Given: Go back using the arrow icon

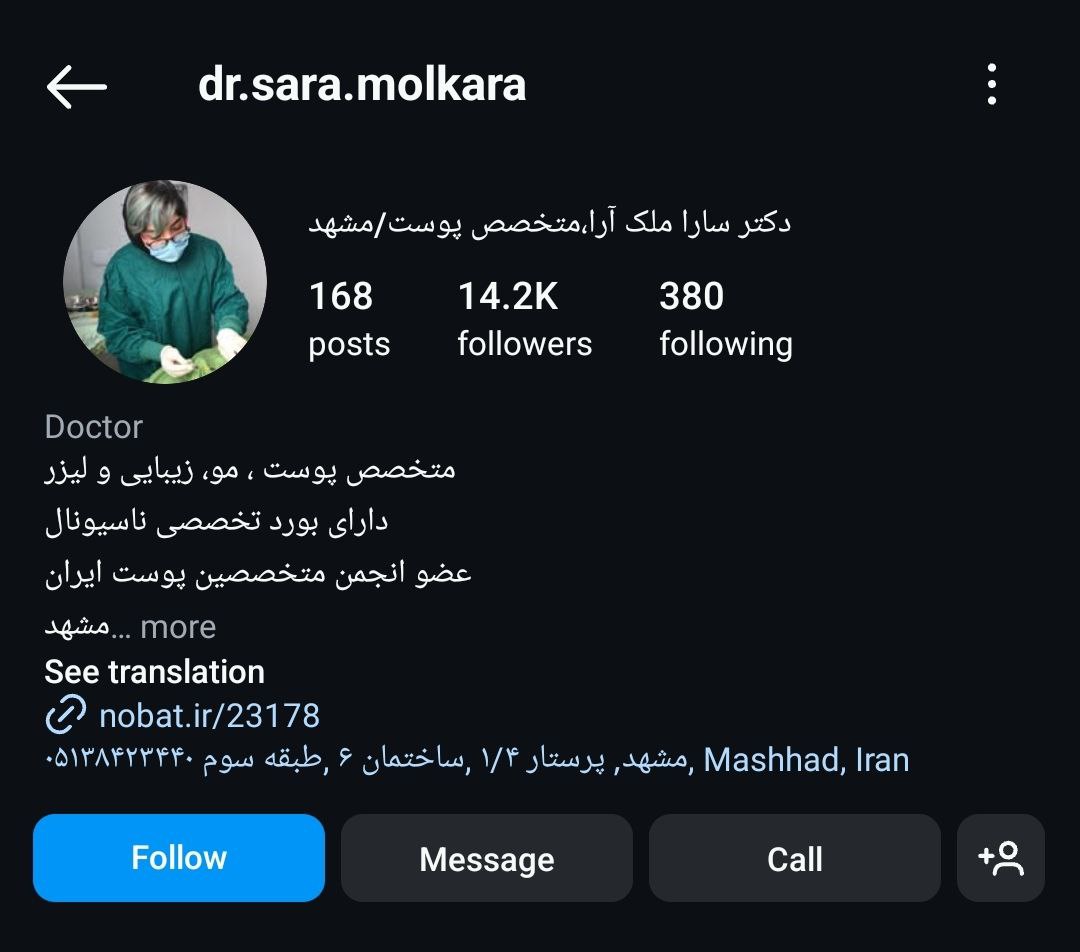Looking at the screenshot, I should pos(76,87).
